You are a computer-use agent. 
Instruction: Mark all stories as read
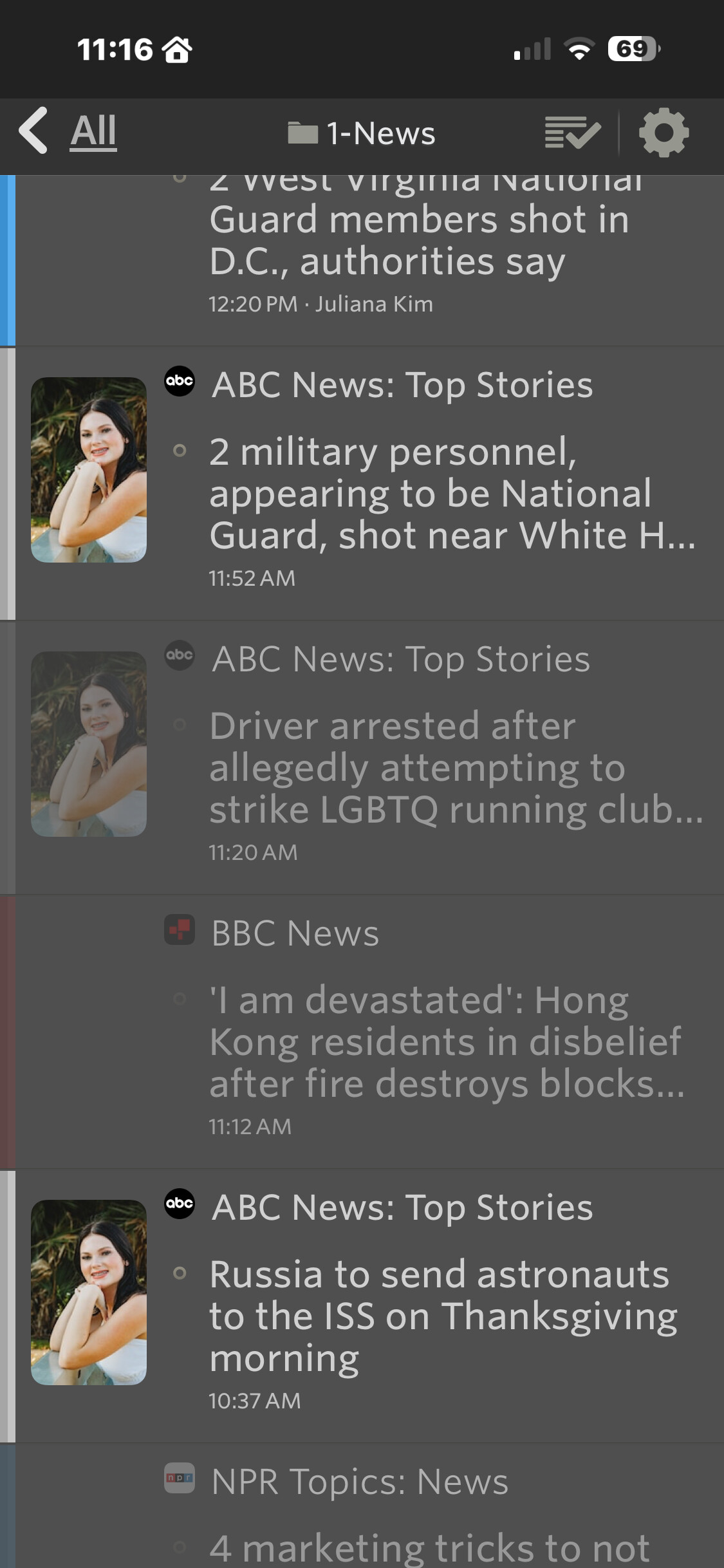572,133
